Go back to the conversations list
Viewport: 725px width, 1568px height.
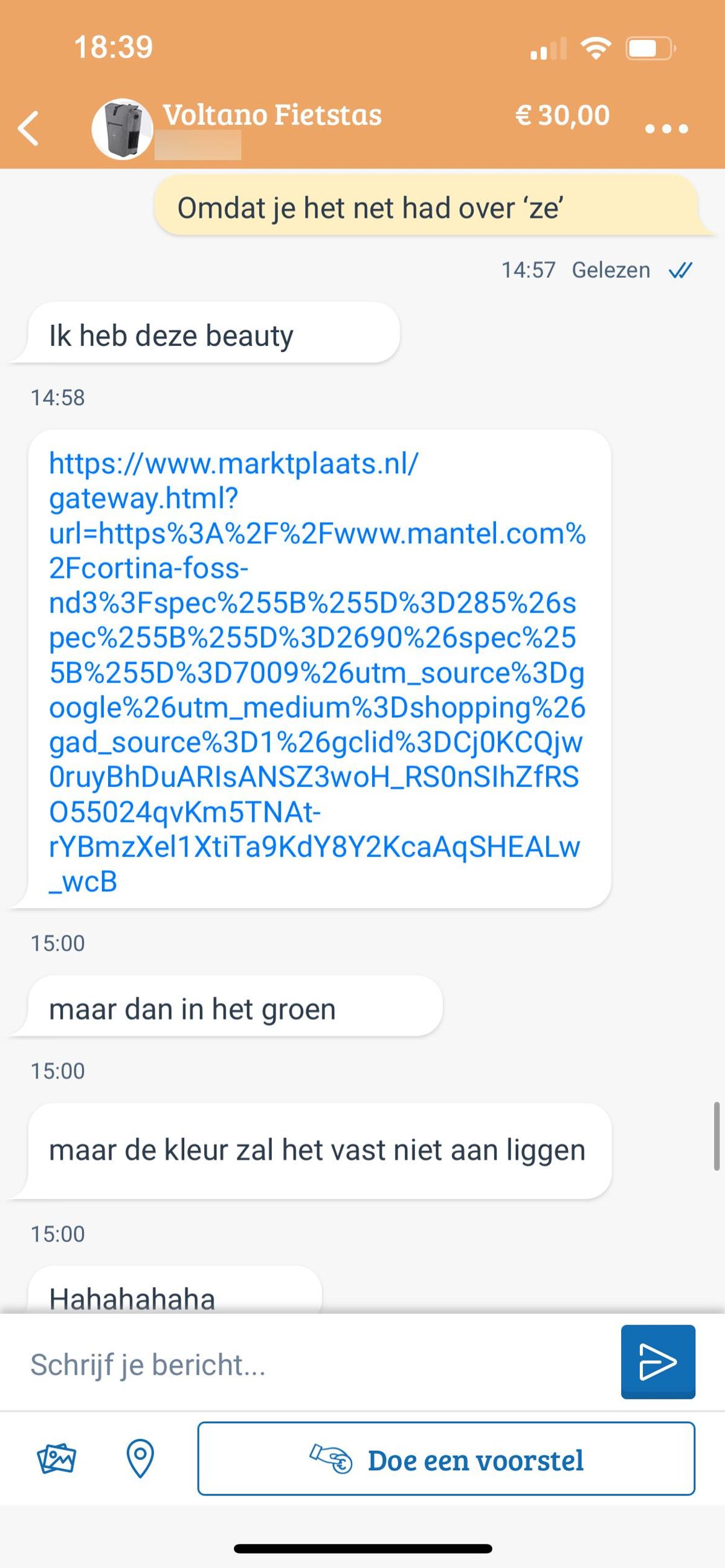28,129
